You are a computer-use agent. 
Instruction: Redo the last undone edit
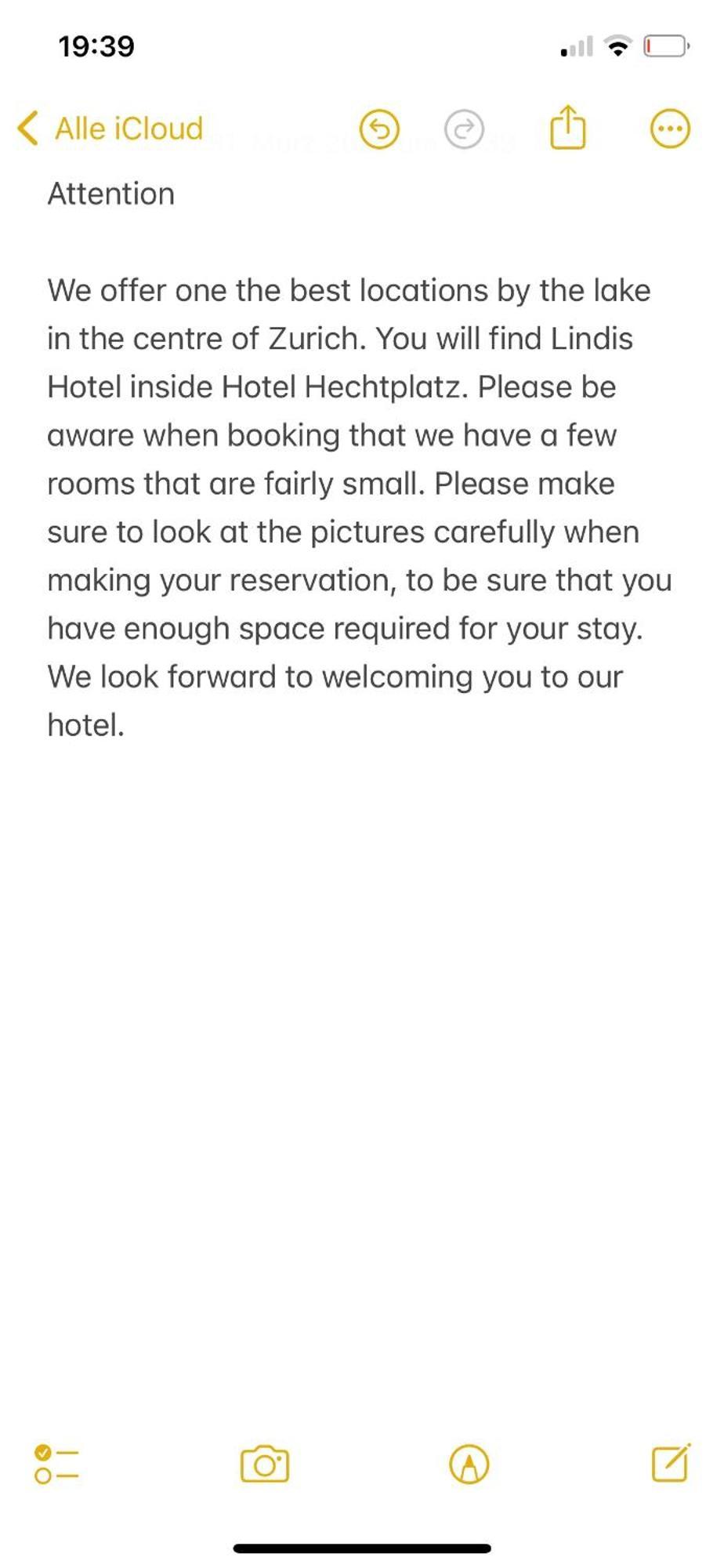(x=464, y=129)
